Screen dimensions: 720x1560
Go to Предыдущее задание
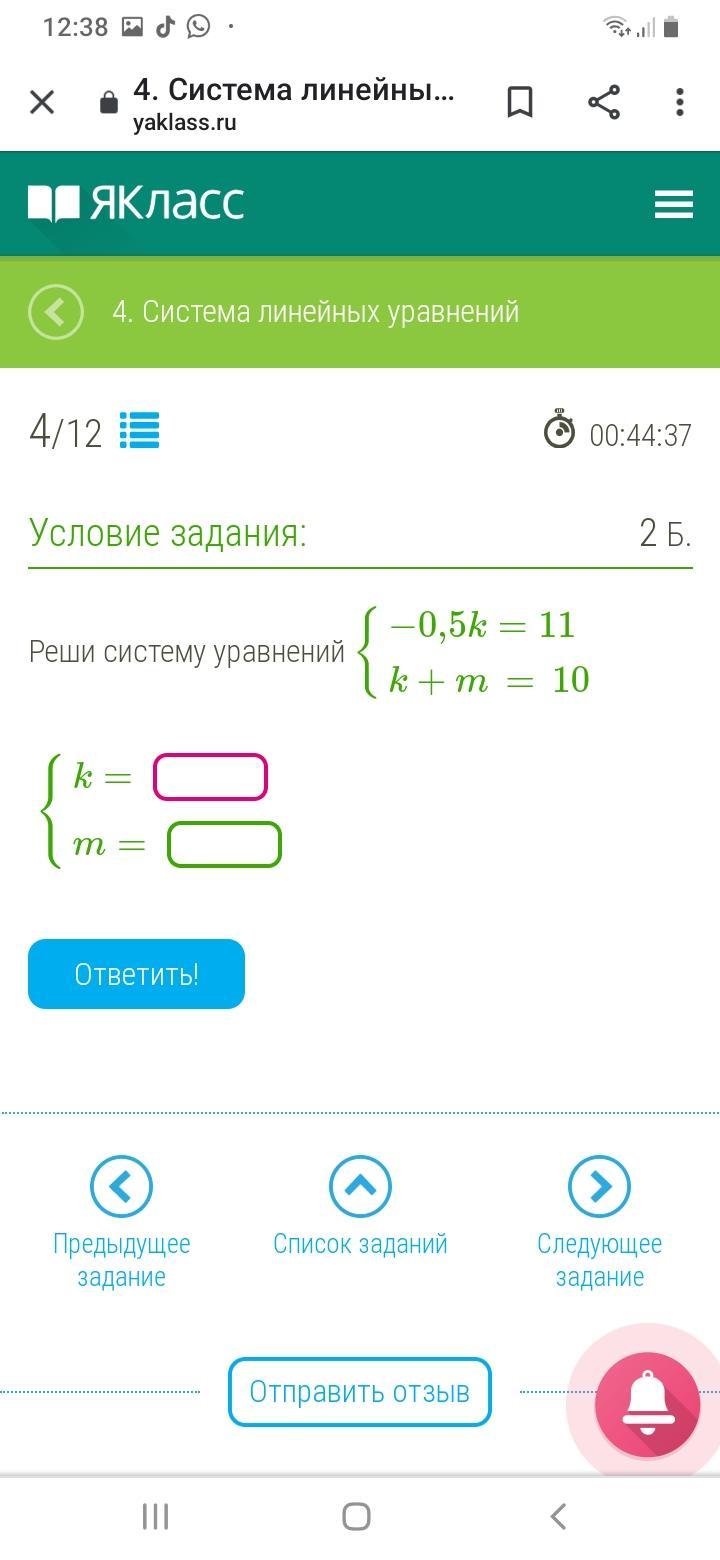click(121, 1187)
